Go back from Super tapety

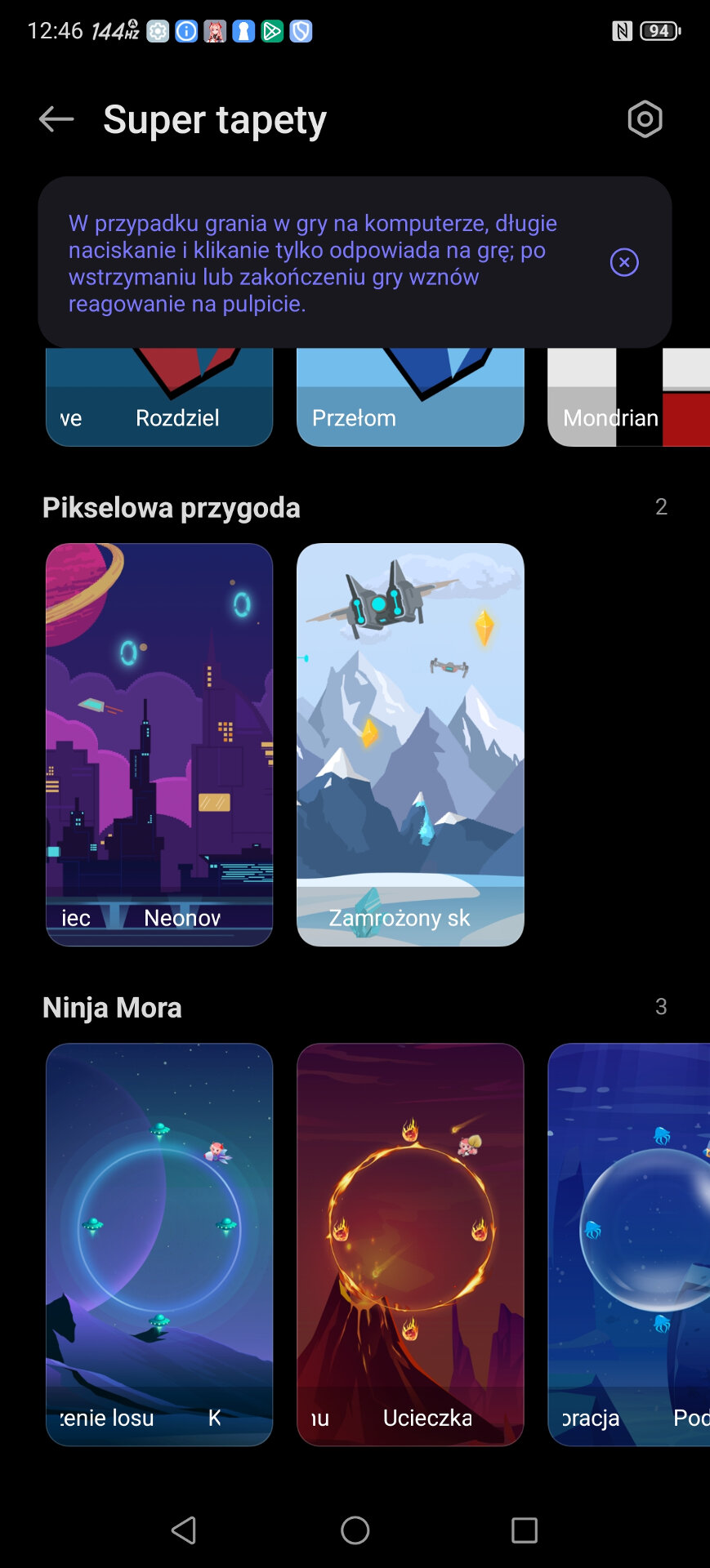56,119
